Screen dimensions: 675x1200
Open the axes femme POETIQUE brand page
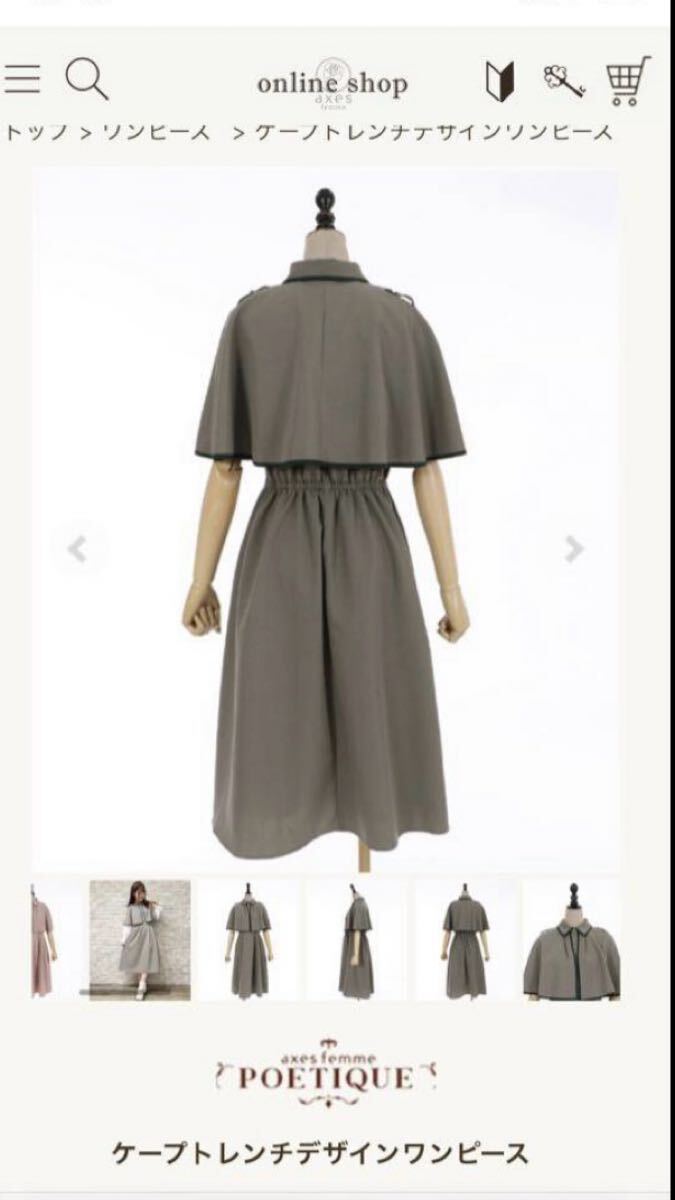tap(326, 1072)
